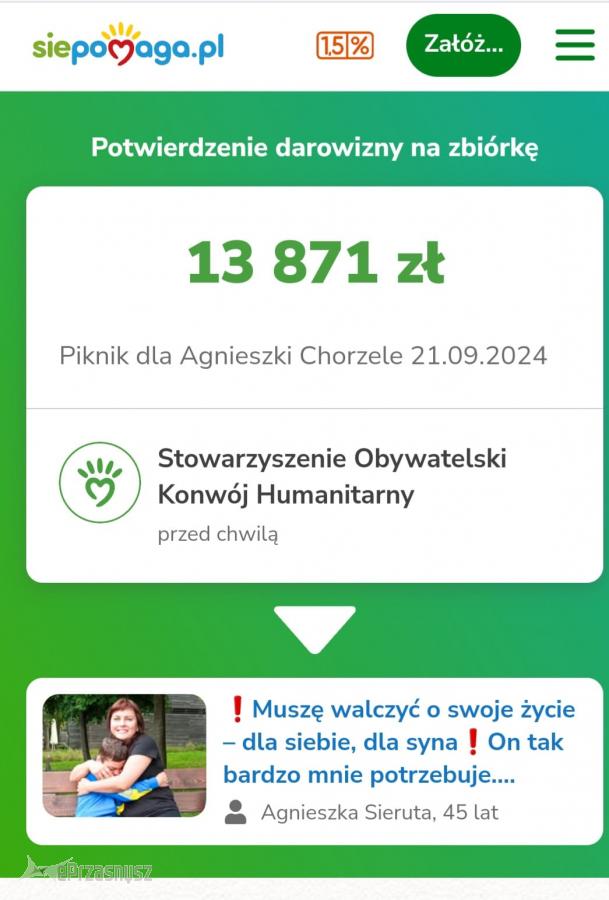Tap the Załóż... button
The height and width of the screenshot is (900, 609).
tap(463, 45)
